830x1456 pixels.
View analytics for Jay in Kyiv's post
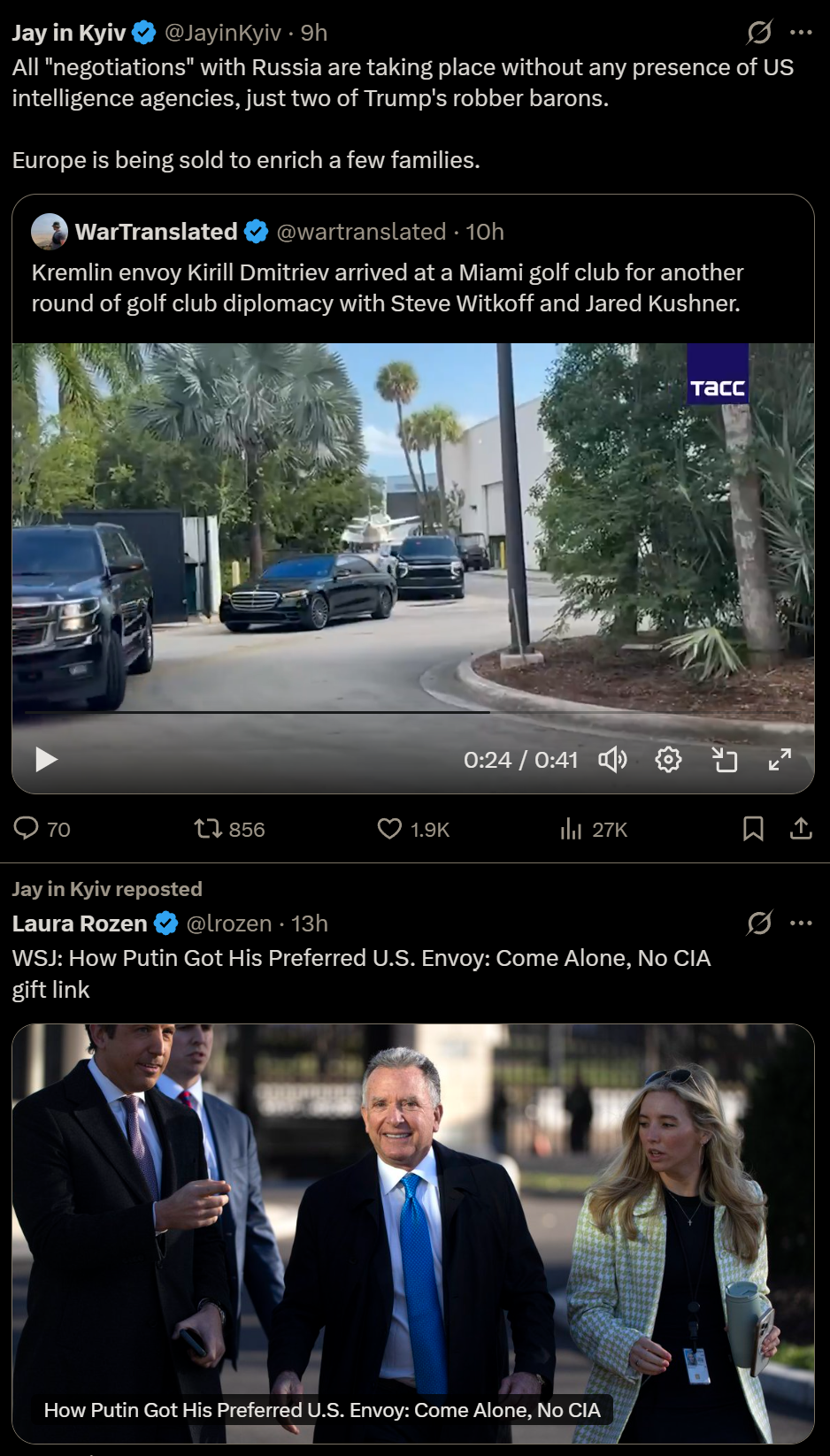click(x=572, y=829)
